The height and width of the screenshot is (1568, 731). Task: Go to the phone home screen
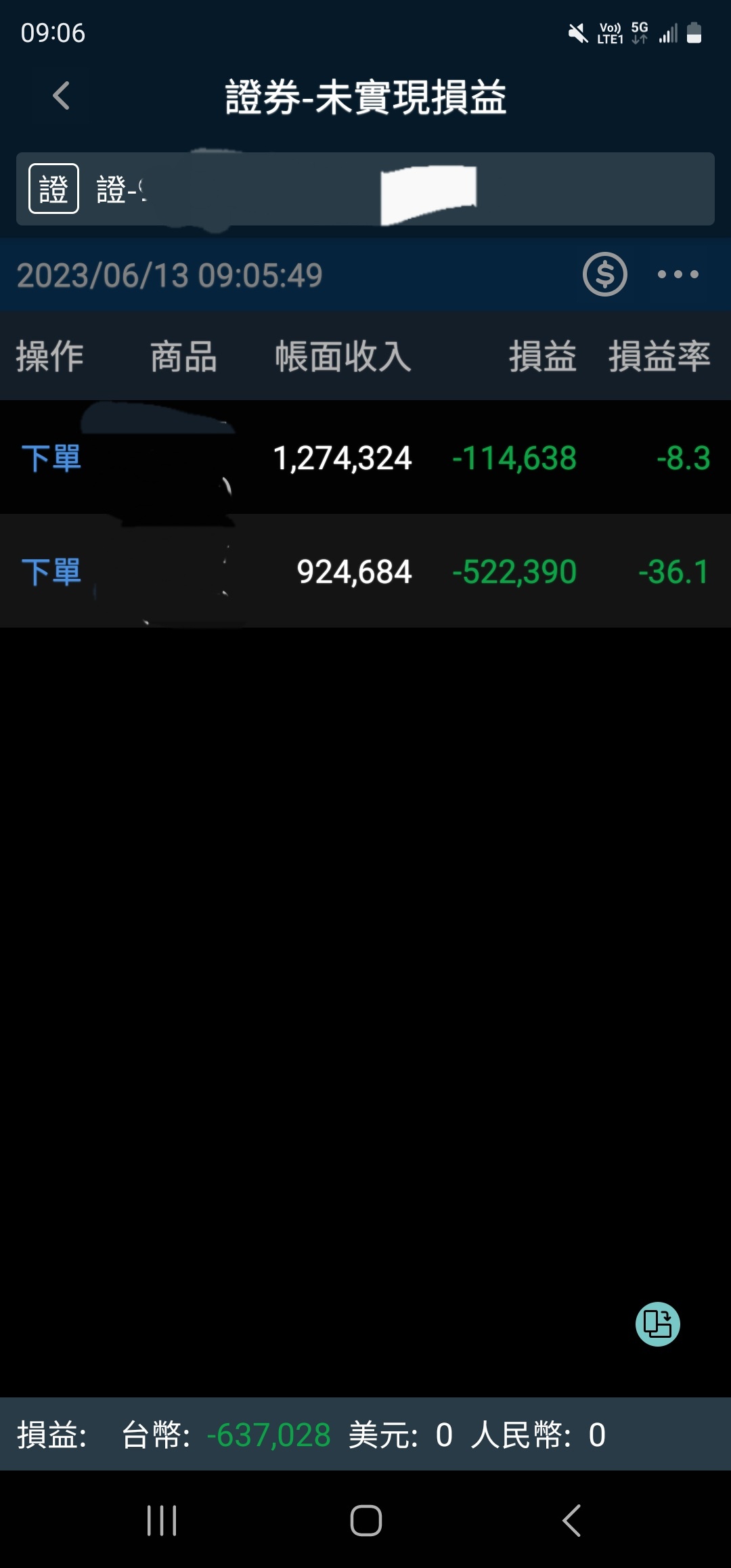366,1521
